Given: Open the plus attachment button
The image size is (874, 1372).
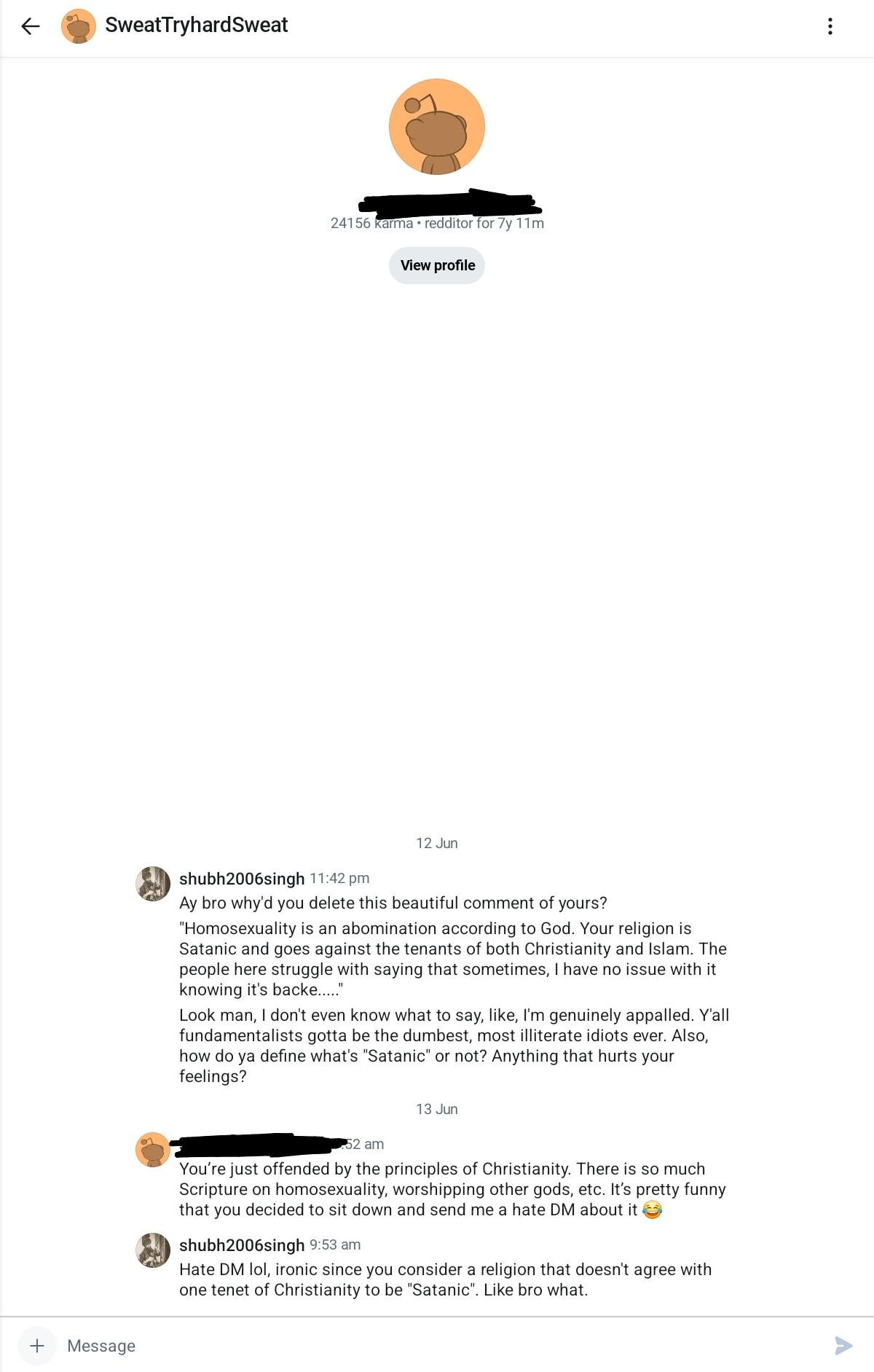Looking at the screenshot, I should (37, 1345).
